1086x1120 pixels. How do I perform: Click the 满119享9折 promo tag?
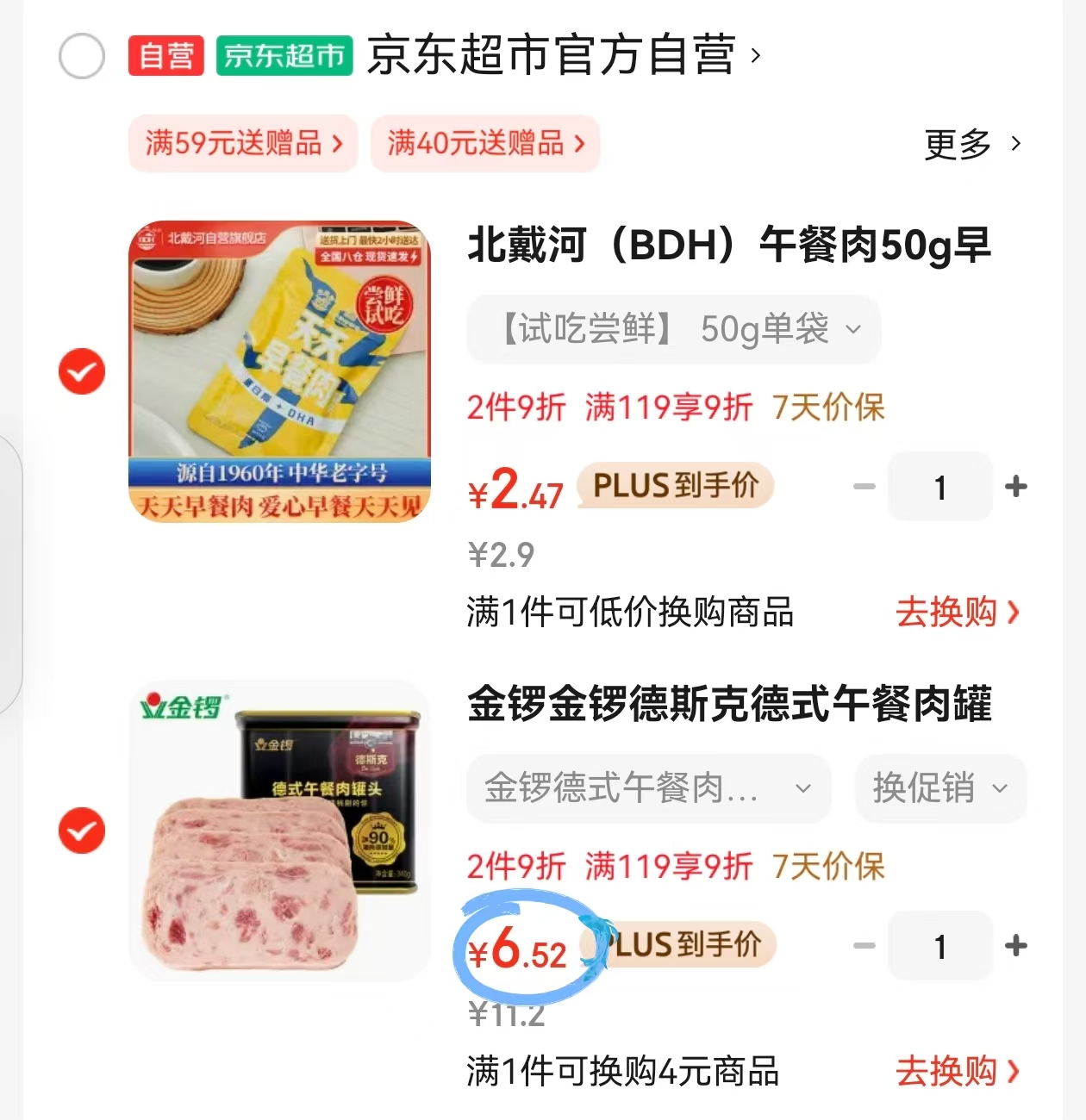[x=673, y=408]
